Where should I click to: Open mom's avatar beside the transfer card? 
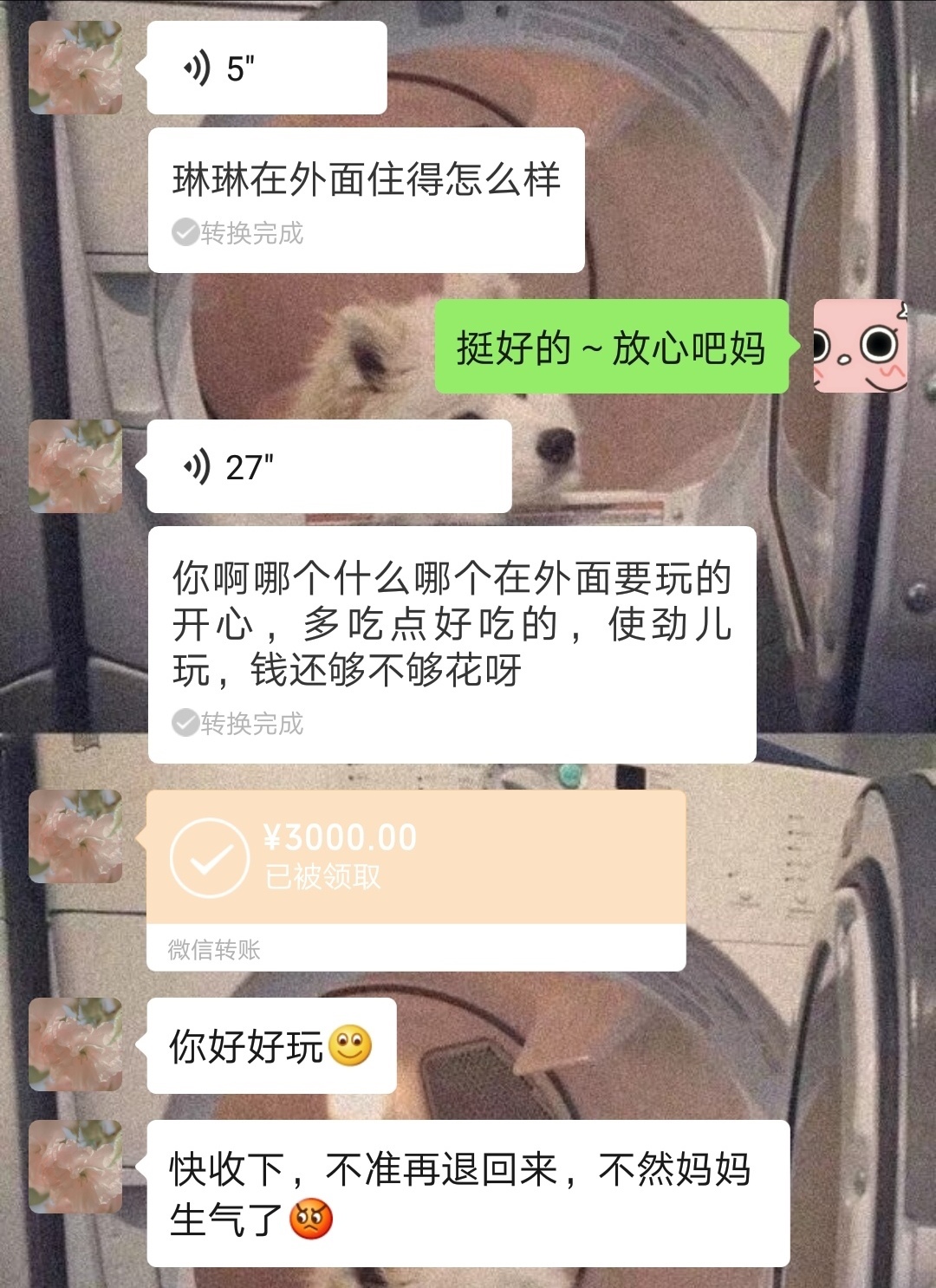(x=75, y=836)
